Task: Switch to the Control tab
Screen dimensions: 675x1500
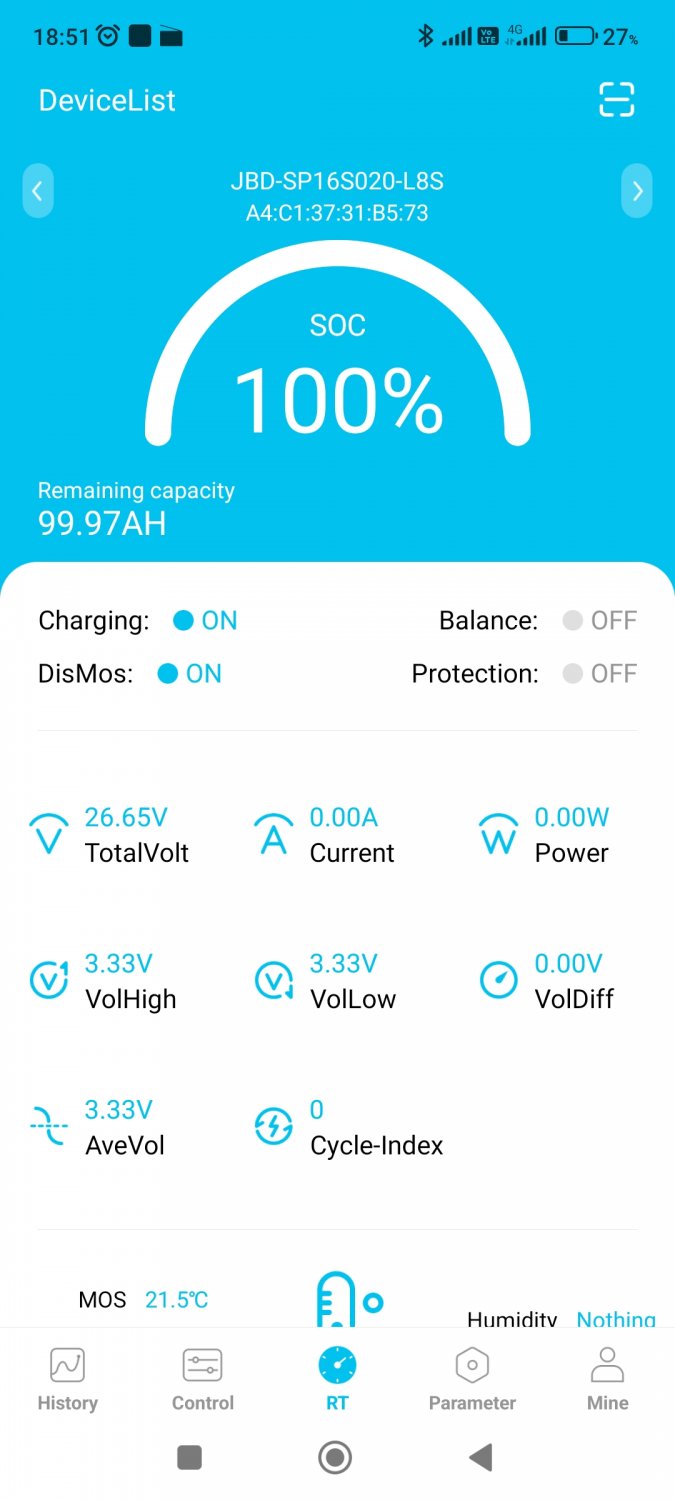Action: [x=202, y=1378]
